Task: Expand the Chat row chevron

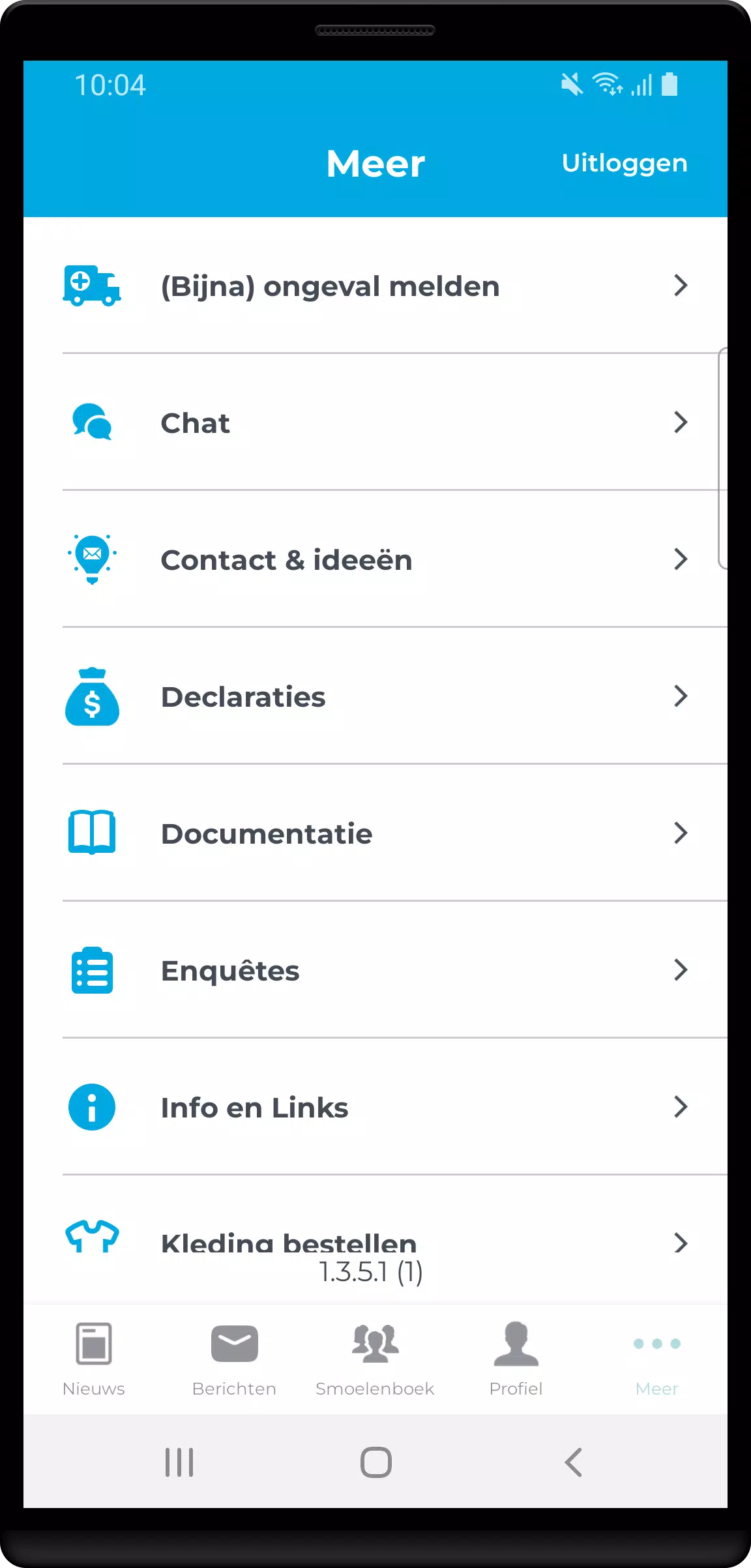Action: (x=681, y=423)
